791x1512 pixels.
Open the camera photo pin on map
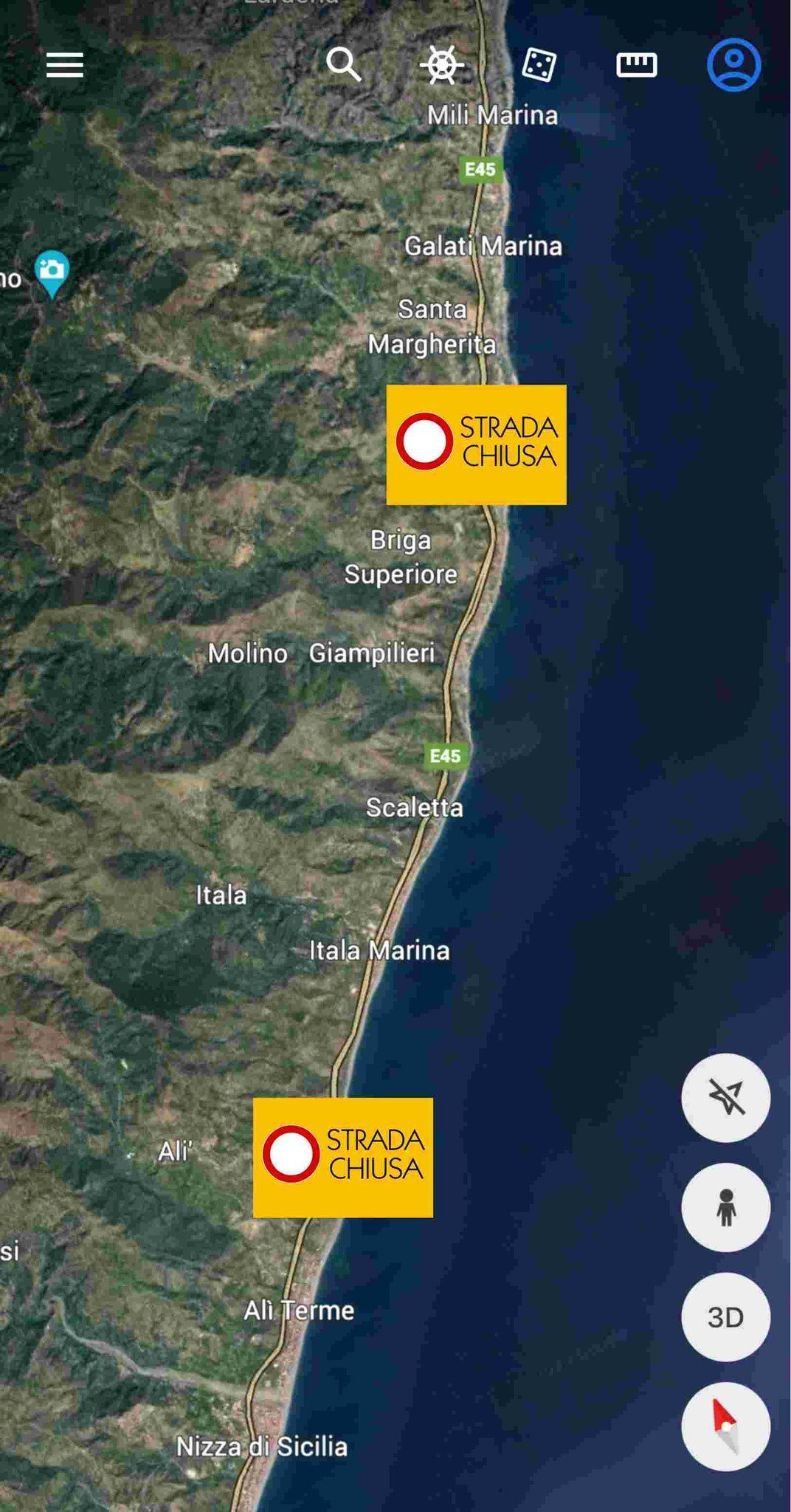click(x=52, y=272)
